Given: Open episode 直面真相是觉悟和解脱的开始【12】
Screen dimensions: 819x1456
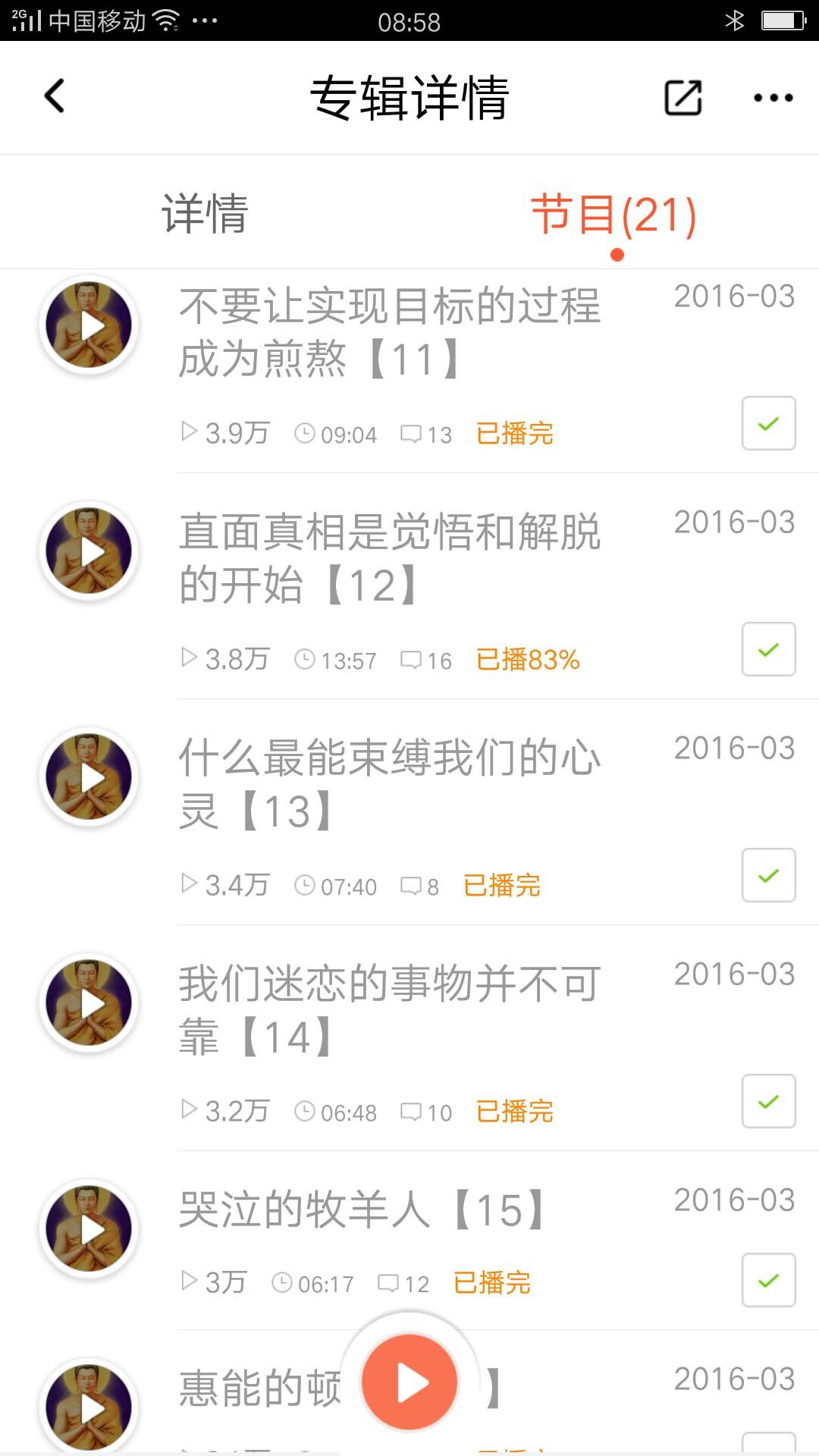Looking at the screenshot, I should click(390, 558).
